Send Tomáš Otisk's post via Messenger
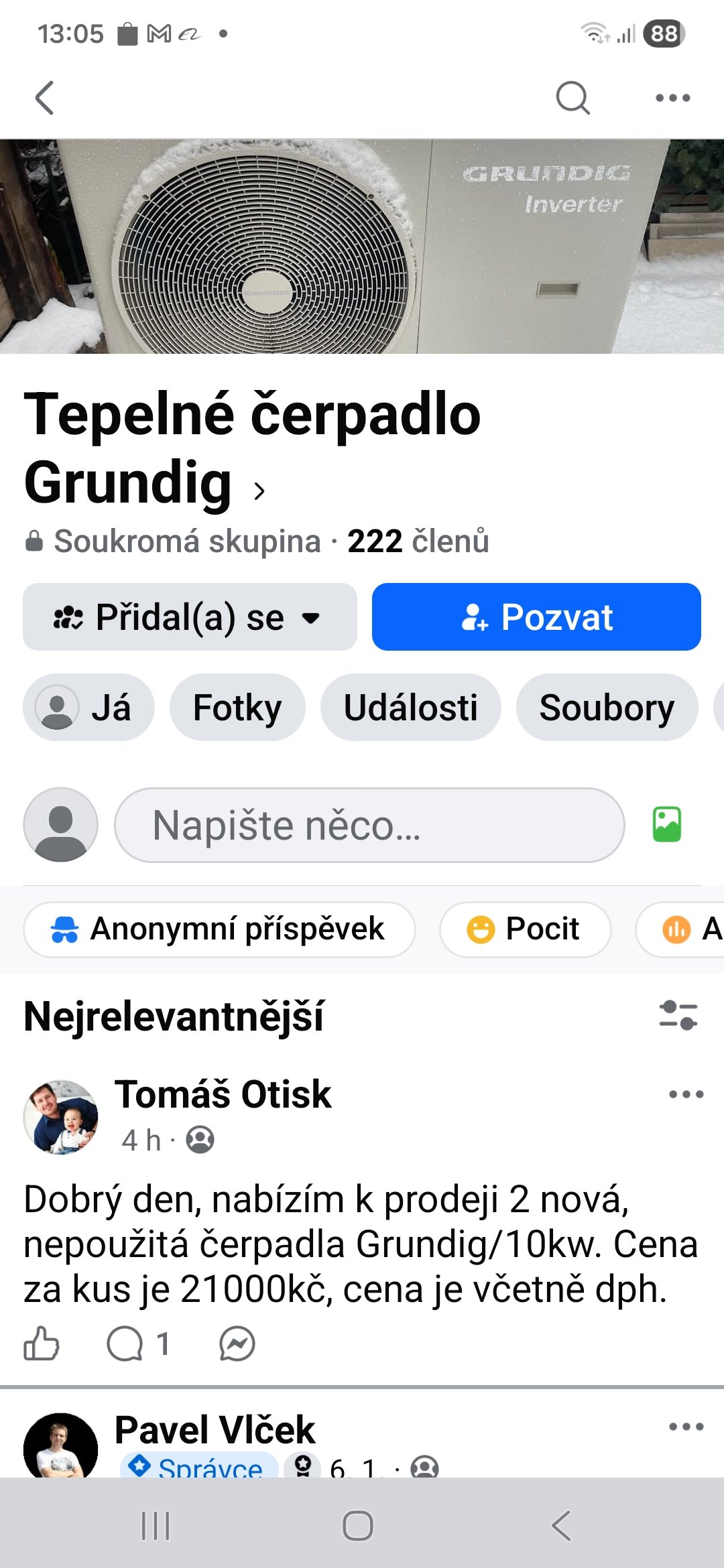The image size is (724, 1568). point(237,1344)
